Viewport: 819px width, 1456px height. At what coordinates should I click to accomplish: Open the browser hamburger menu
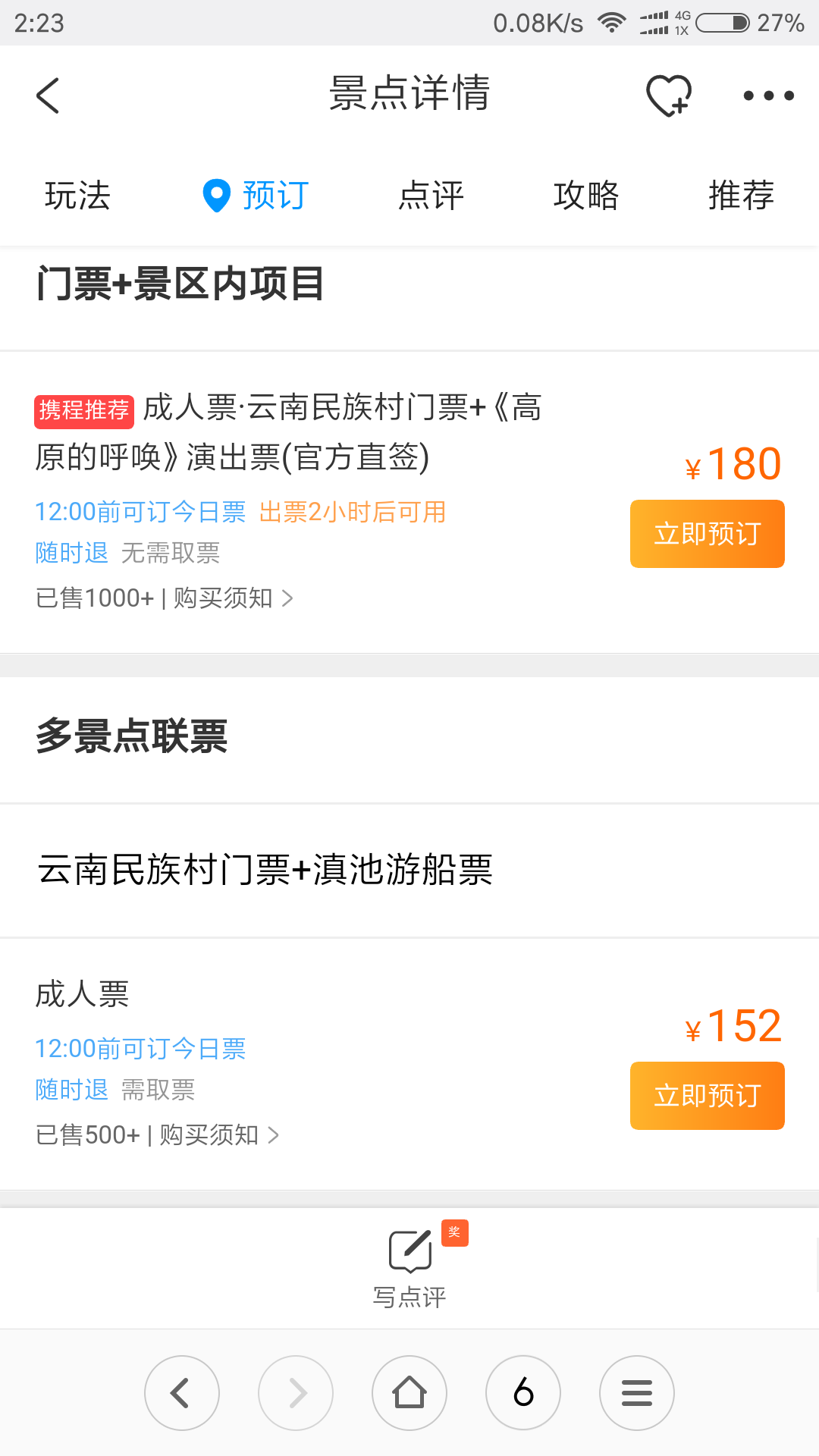637,1393
